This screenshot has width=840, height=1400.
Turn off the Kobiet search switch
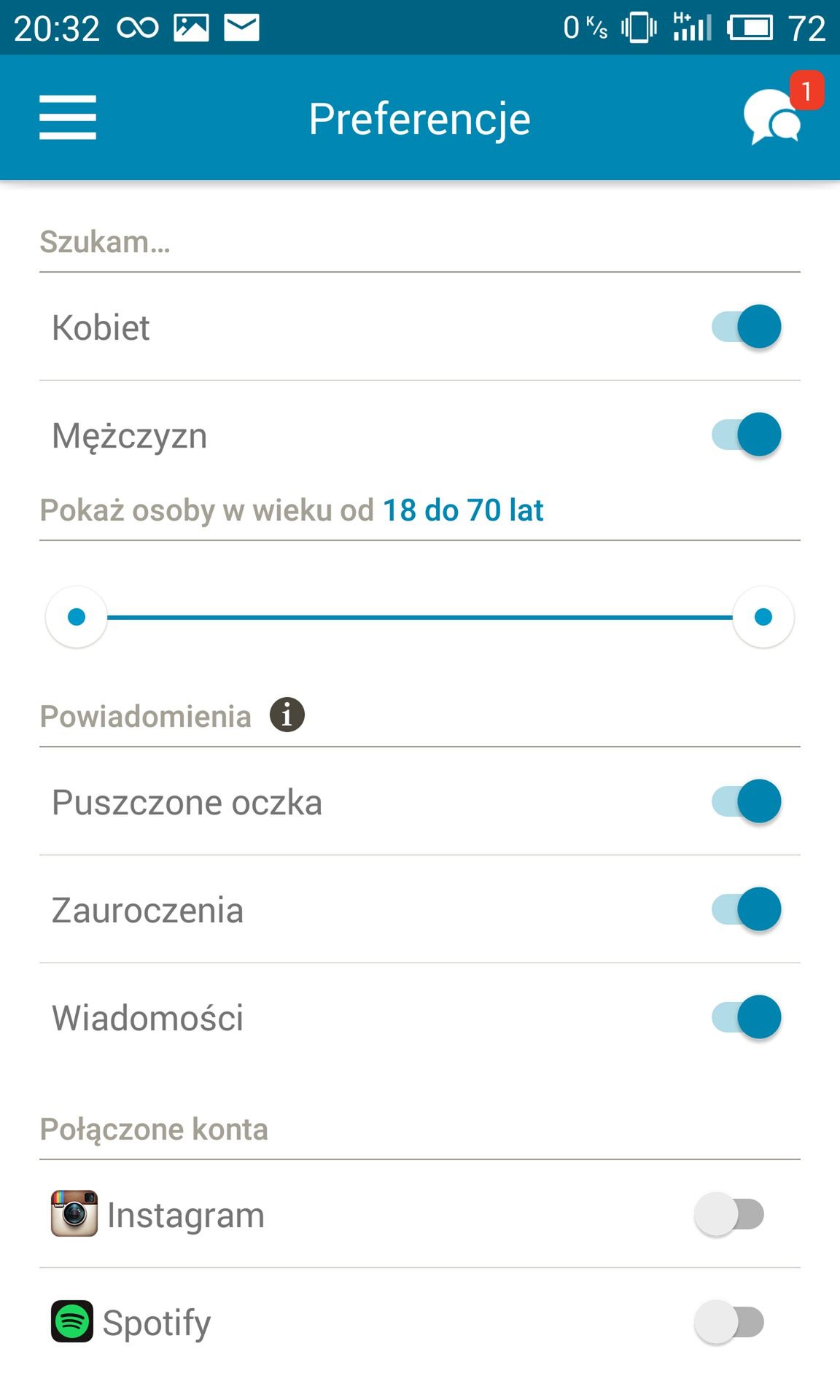(746, 327)
